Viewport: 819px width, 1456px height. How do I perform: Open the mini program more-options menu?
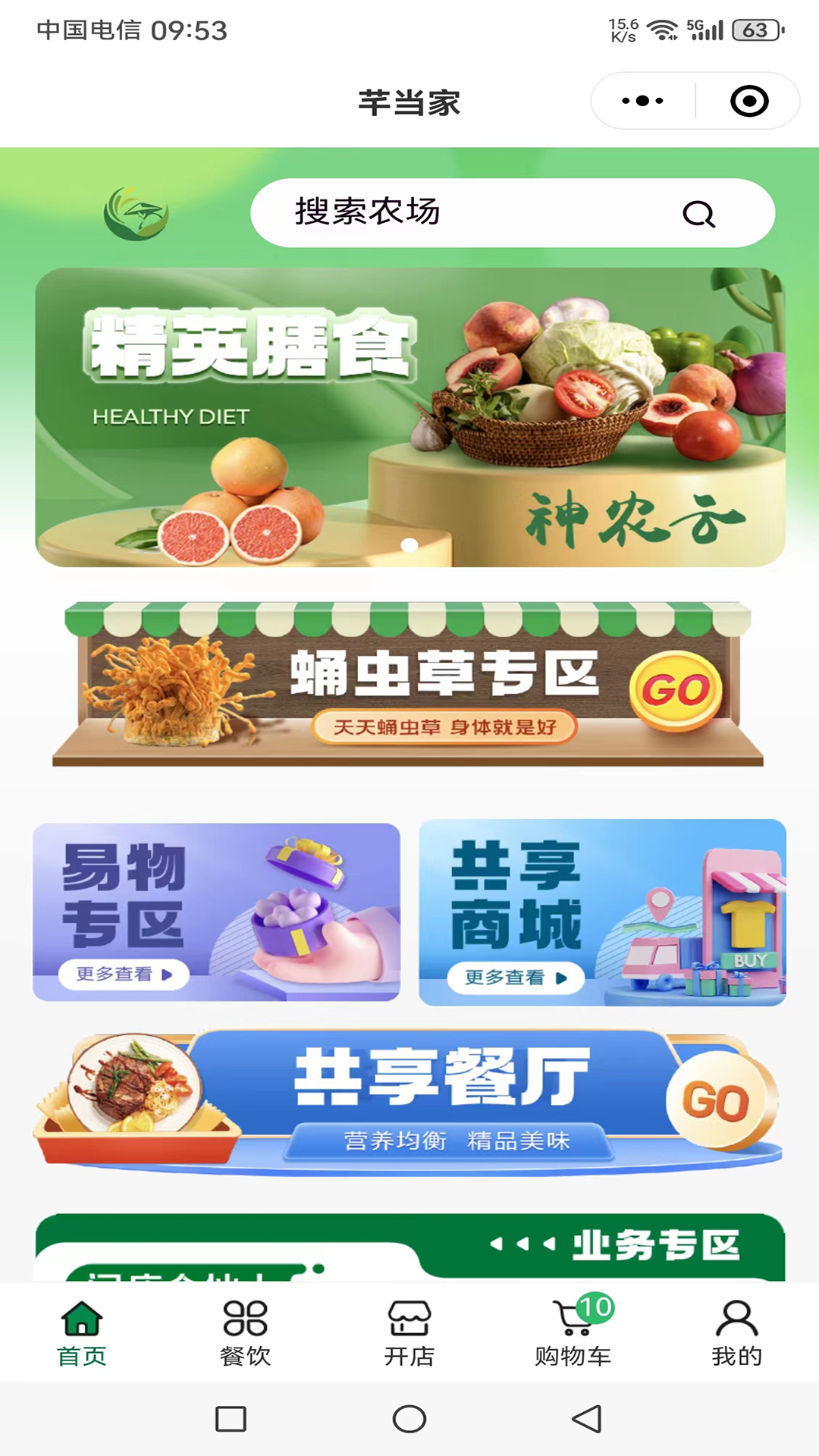pyautogui.click(x=642, y=101)
